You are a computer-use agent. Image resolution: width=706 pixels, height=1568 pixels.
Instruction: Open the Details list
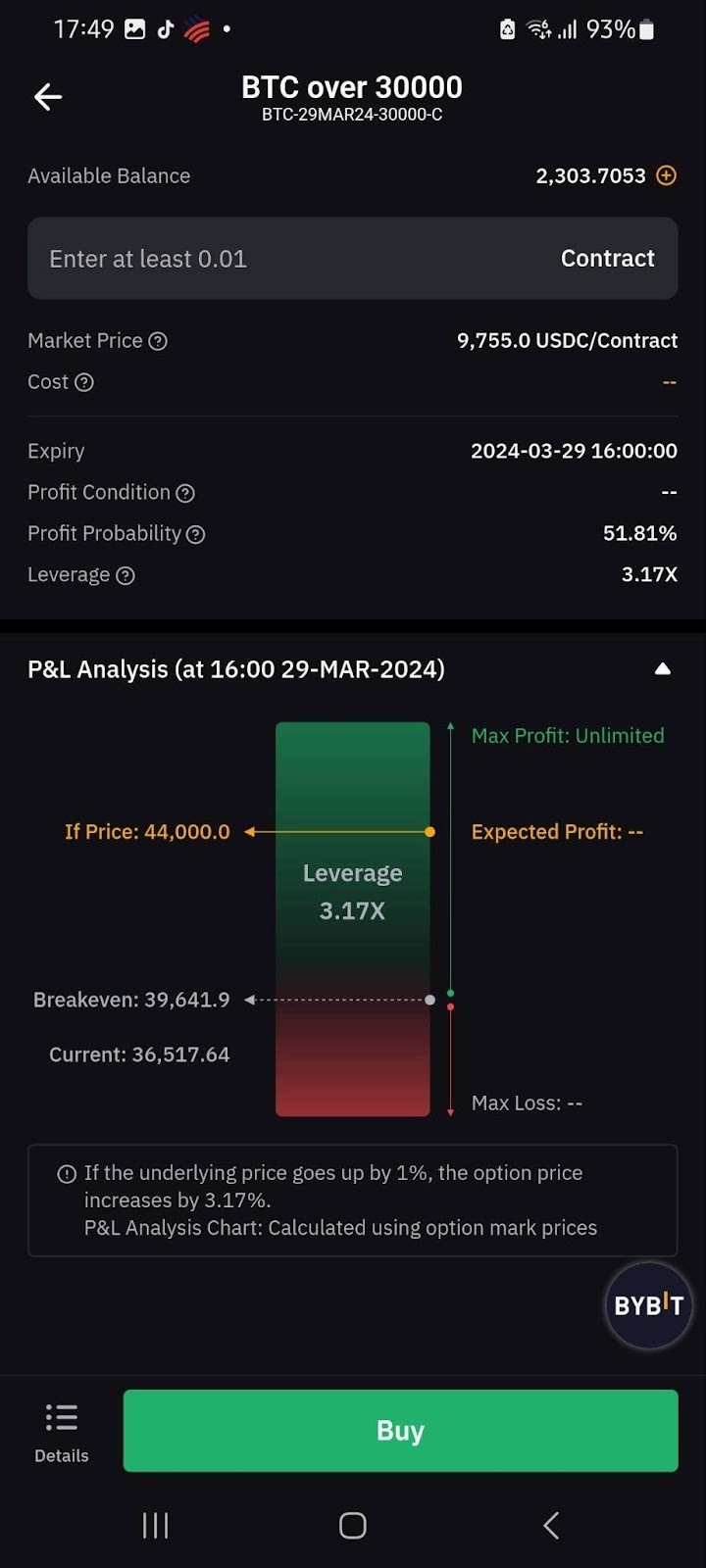(x=61, y=1432)
